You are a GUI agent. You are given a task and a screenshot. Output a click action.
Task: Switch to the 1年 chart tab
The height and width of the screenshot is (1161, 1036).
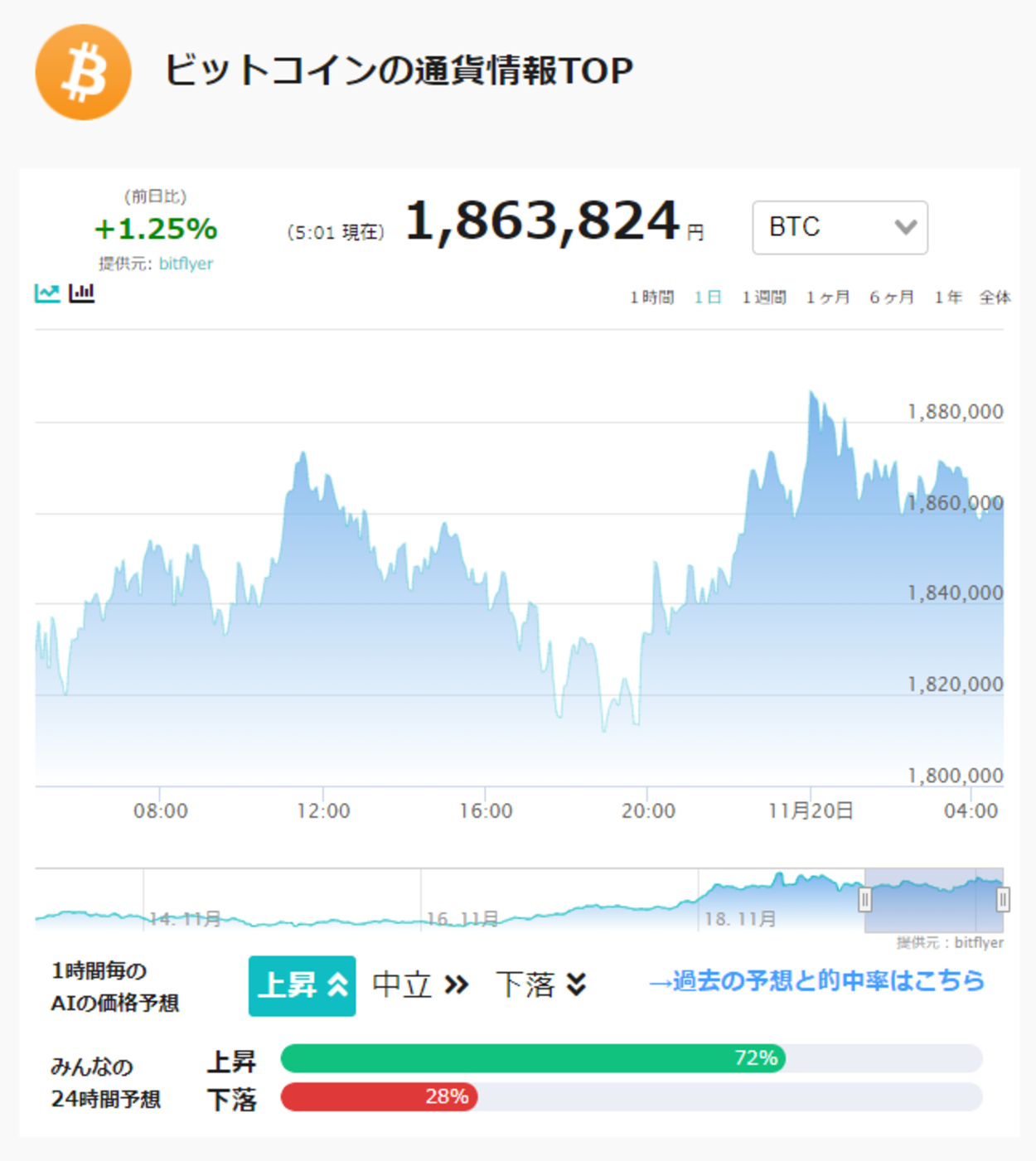(x=947, y=296)
